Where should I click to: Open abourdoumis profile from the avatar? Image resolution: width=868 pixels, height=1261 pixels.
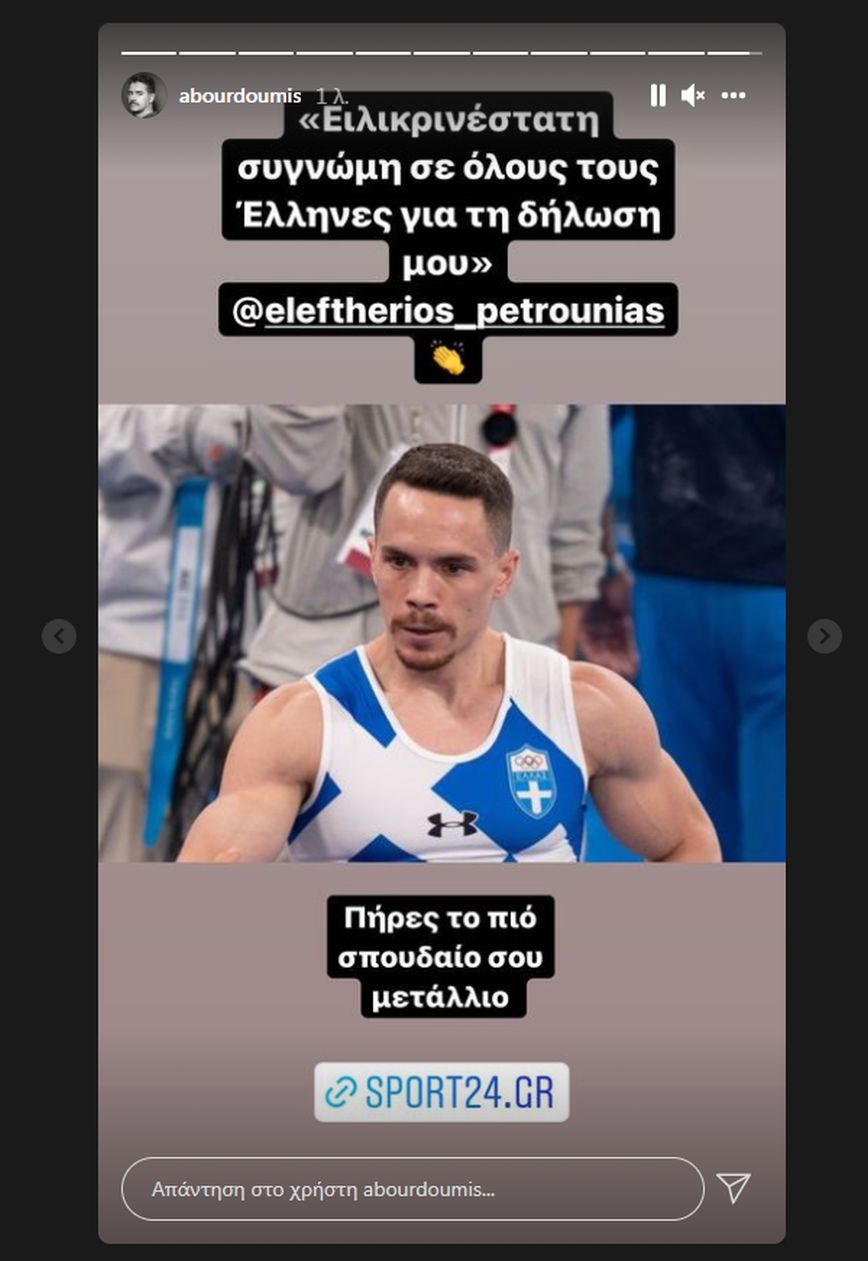point(143,96)
